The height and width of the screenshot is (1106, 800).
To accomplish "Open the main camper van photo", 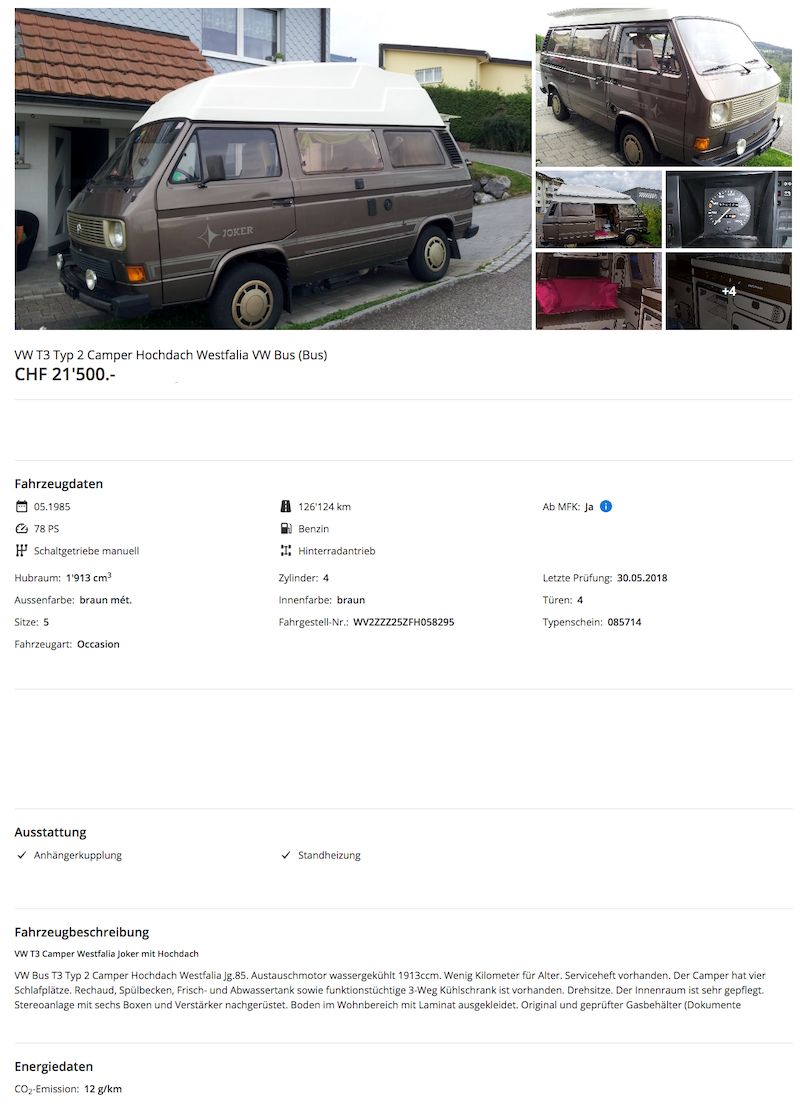I will (273, 168).
